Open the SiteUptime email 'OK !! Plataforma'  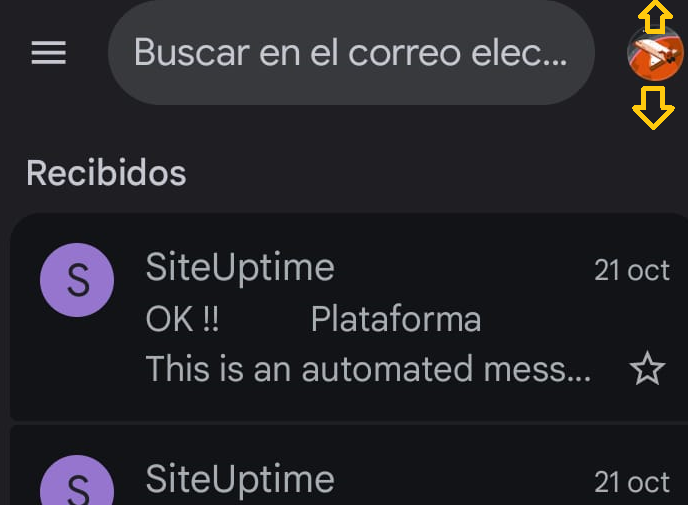360,319
